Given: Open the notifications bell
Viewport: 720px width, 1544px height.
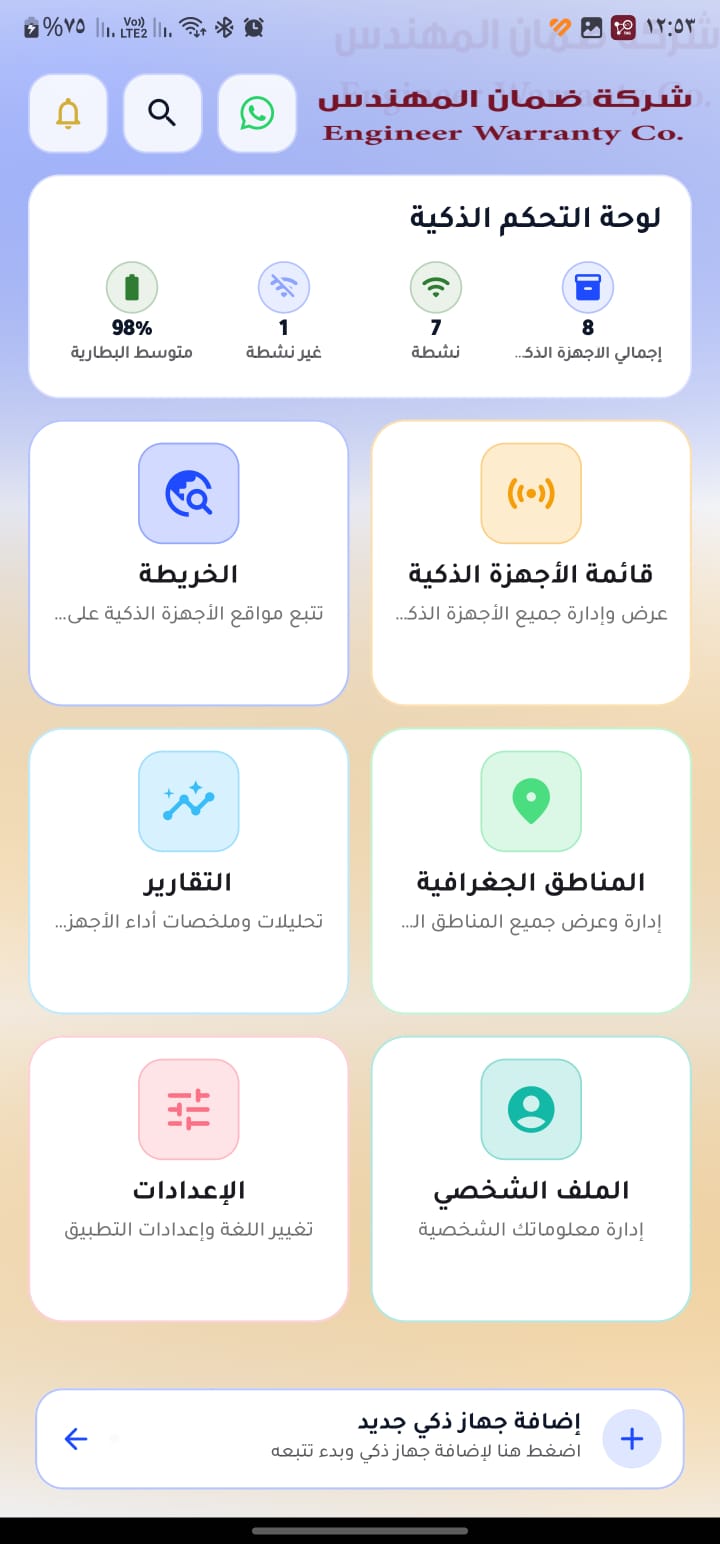Looking at the screenshot, I should click(x=68, y=114).
